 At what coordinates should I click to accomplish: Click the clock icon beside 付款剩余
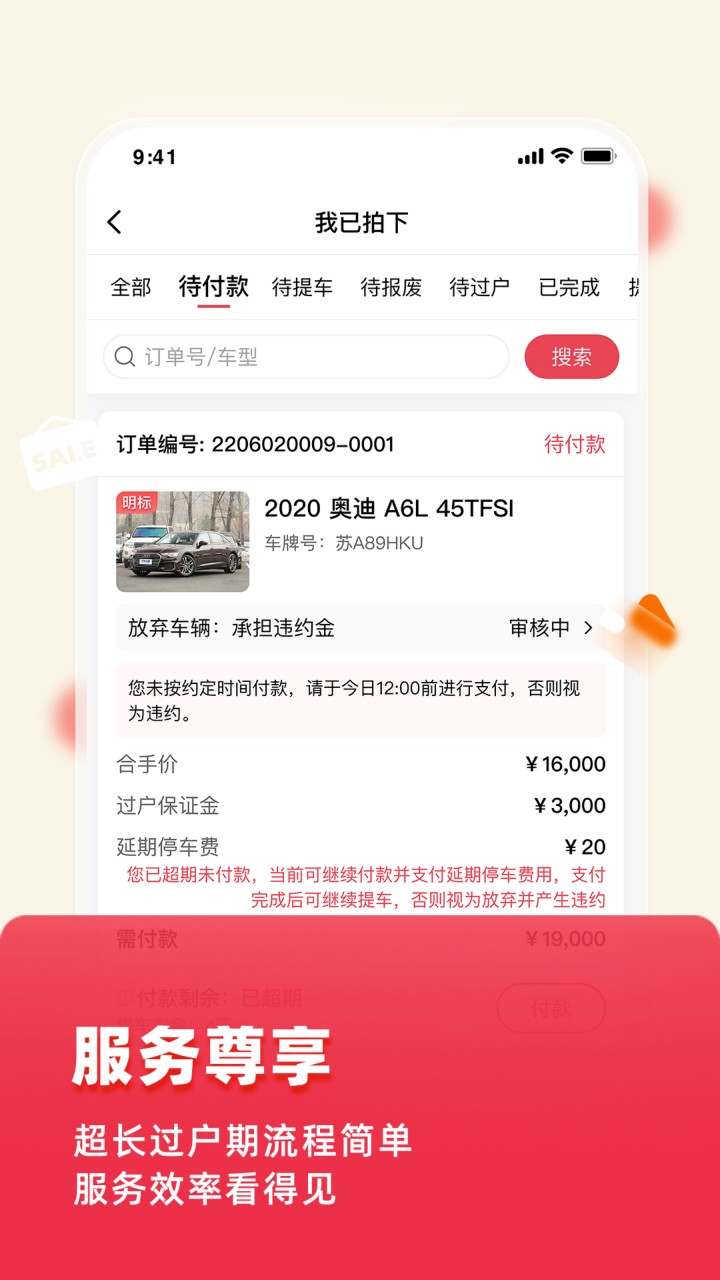coord(116,996)
